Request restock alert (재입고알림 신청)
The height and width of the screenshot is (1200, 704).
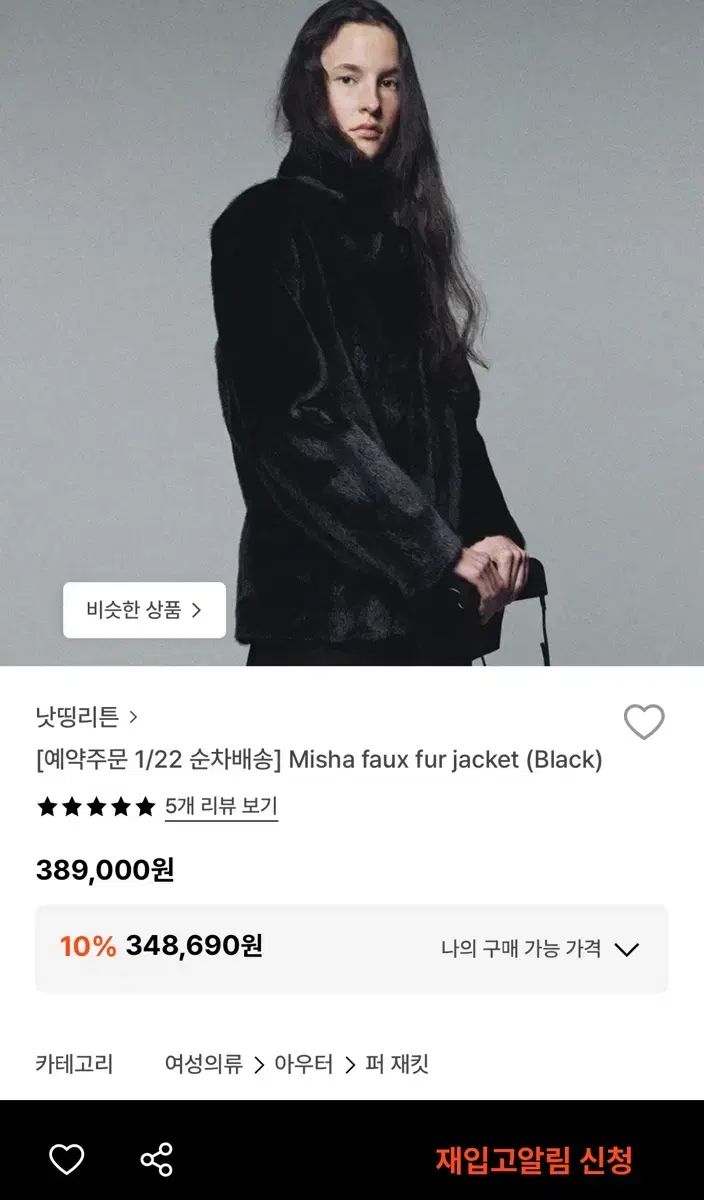[534, 1160]
